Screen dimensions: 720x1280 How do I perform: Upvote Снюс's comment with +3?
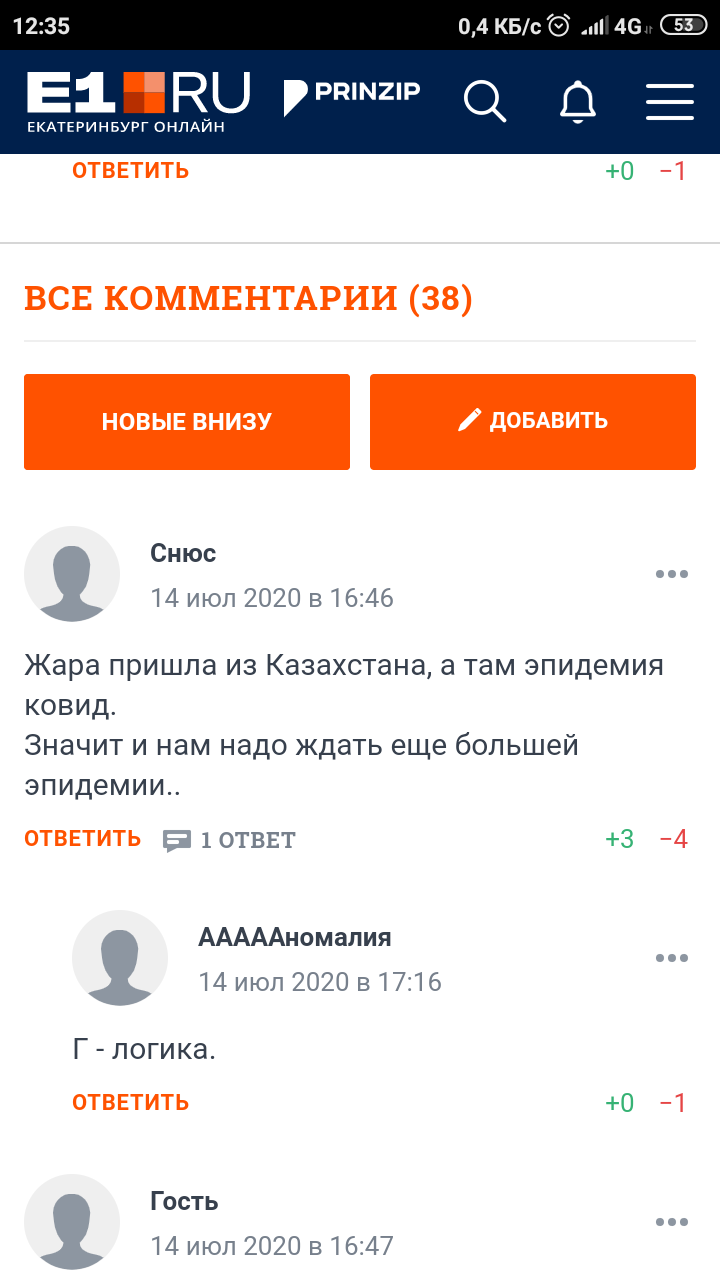pos(620,839)
